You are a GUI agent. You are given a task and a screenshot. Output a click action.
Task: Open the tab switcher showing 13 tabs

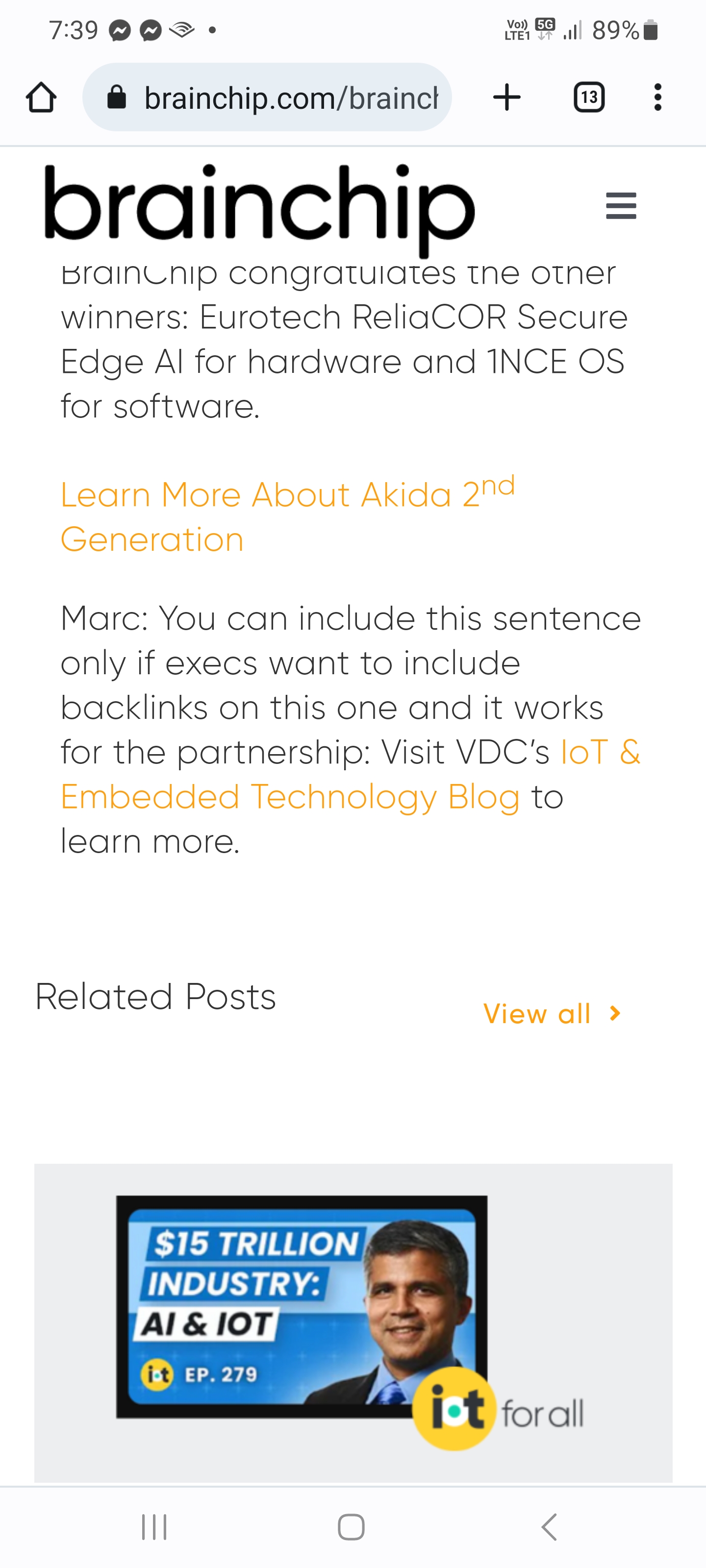(x=589, y=98)
